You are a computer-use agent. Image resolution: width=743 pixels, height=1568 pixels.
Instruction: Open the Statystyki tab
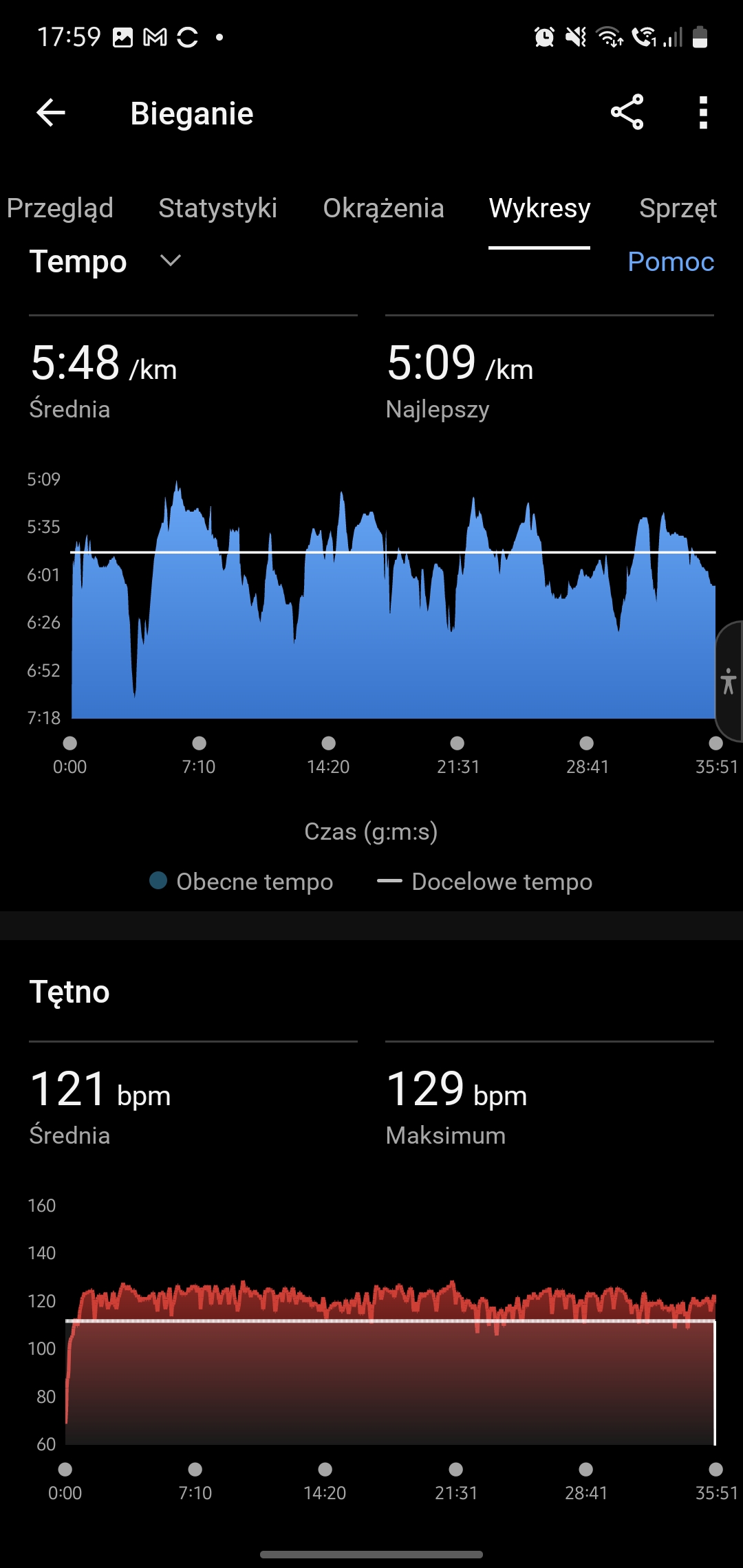tap(217, 208)
